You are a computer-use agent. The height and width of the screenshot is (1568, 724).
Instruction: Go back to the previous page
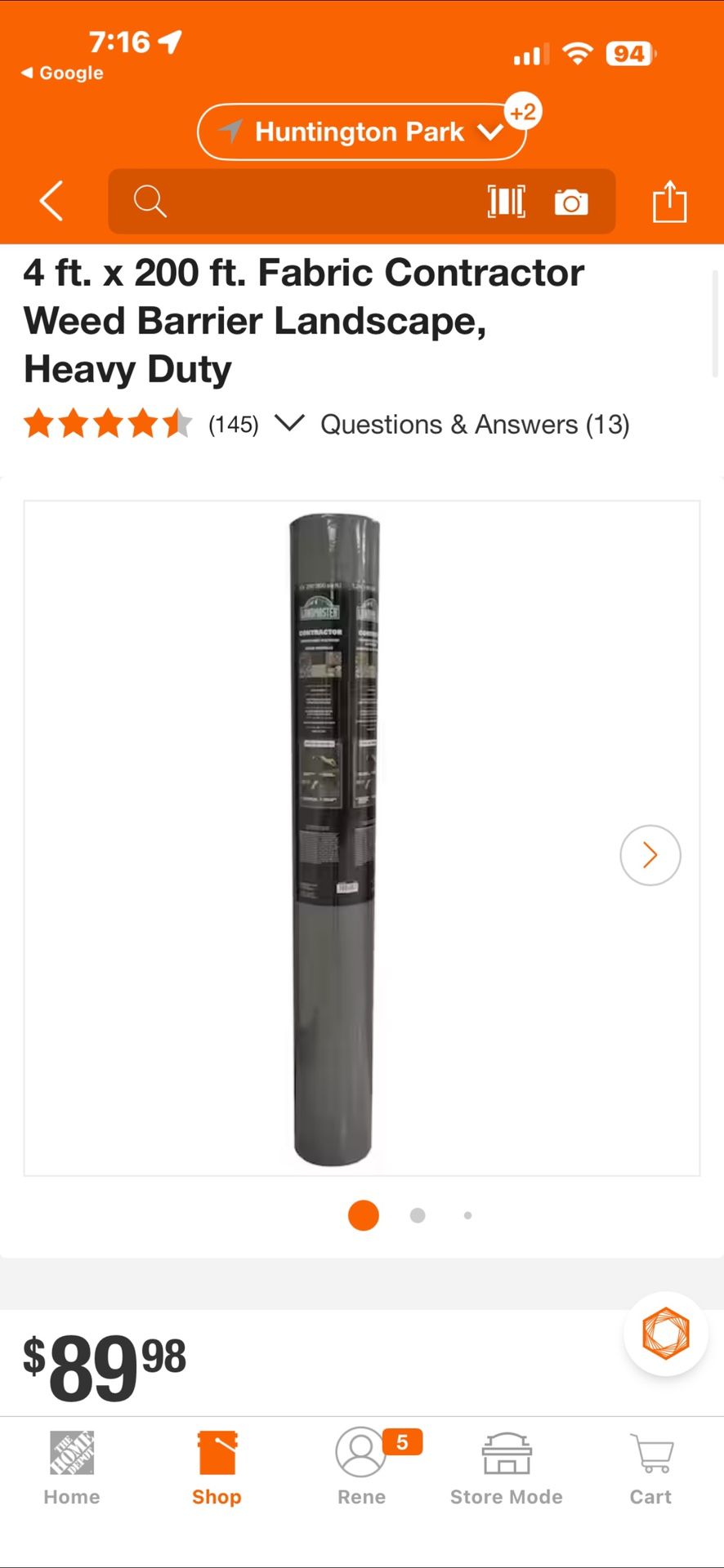51,201
